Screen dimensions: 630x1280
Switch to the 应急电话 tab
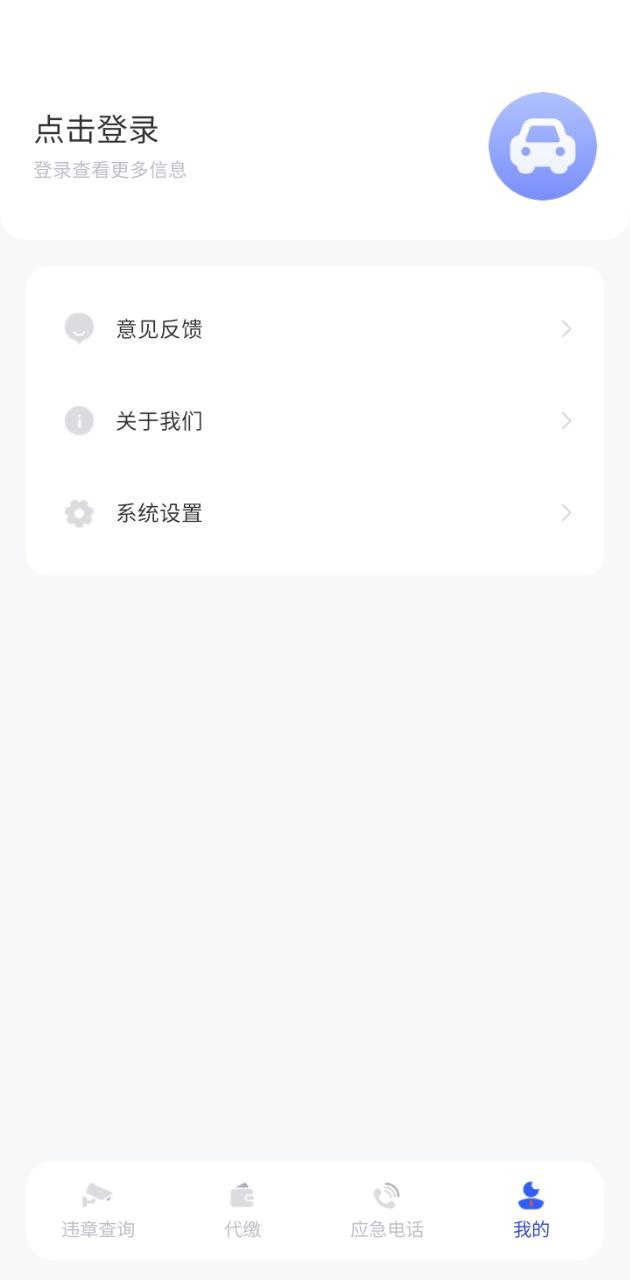click(387, 1210)
